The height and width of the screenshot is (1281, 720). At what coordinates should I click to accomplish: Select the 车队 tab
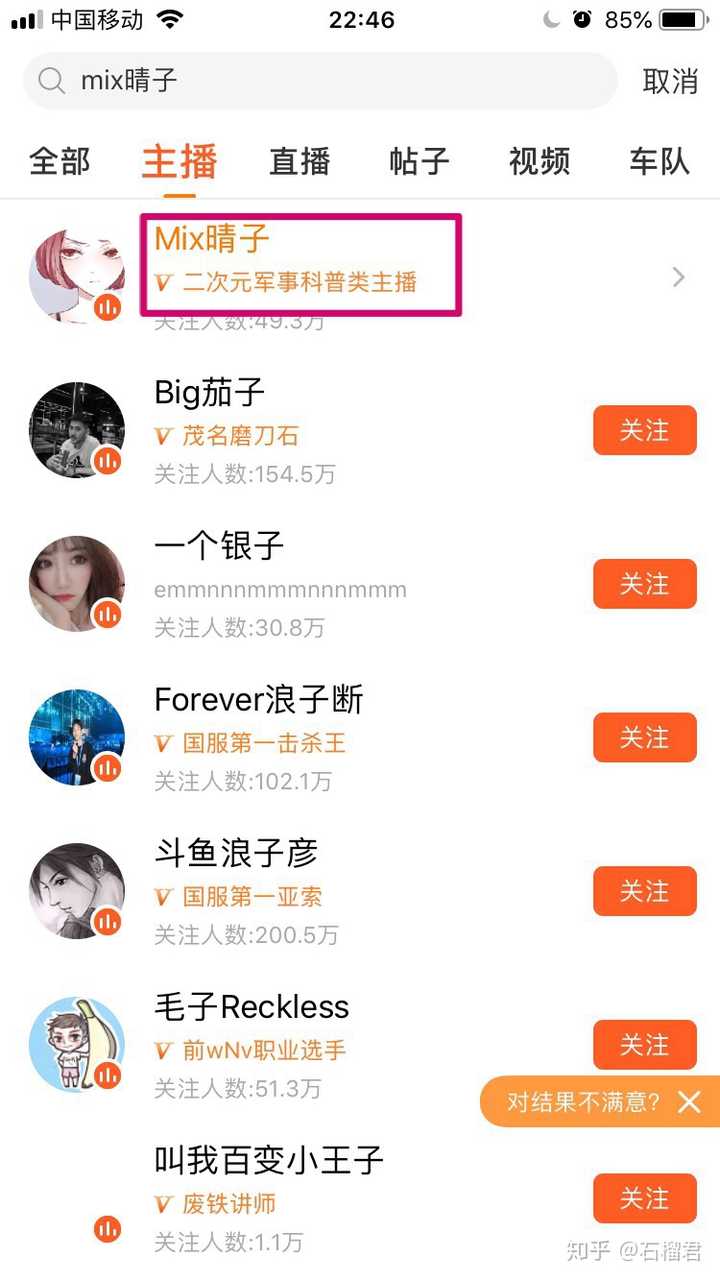point(658,162)
